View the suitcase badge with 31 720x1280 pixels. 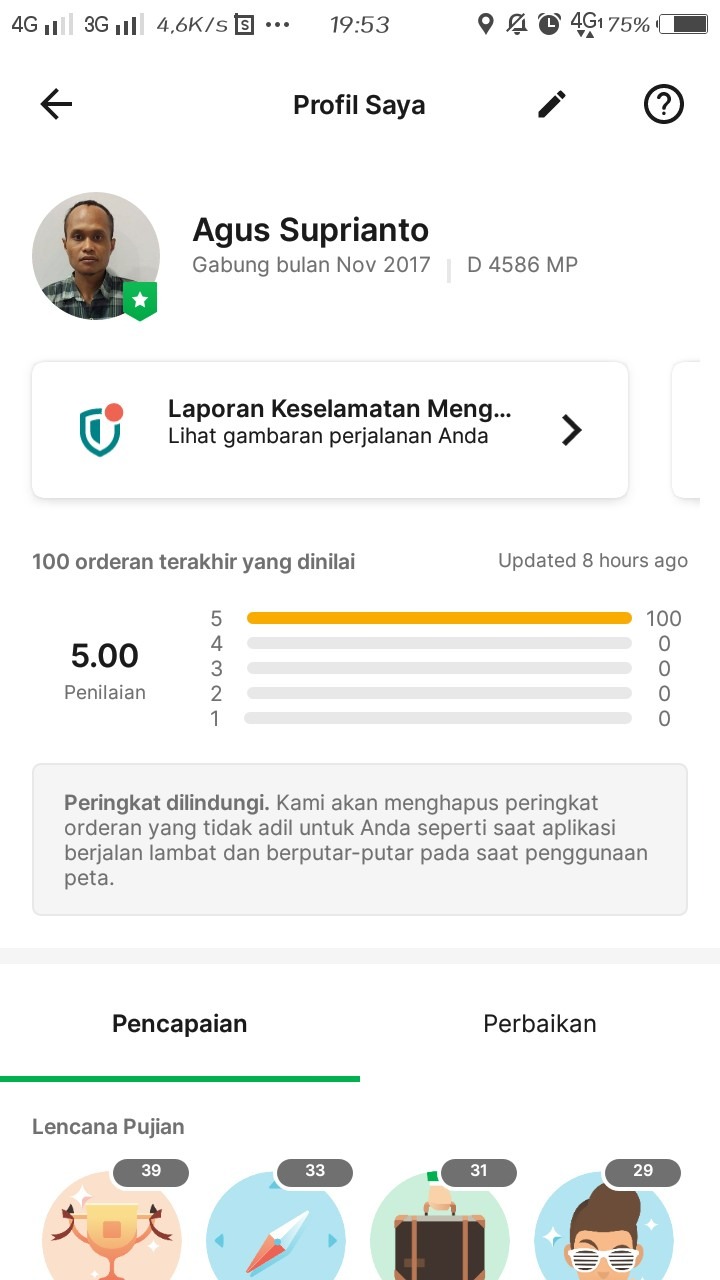pos(440,1230)
